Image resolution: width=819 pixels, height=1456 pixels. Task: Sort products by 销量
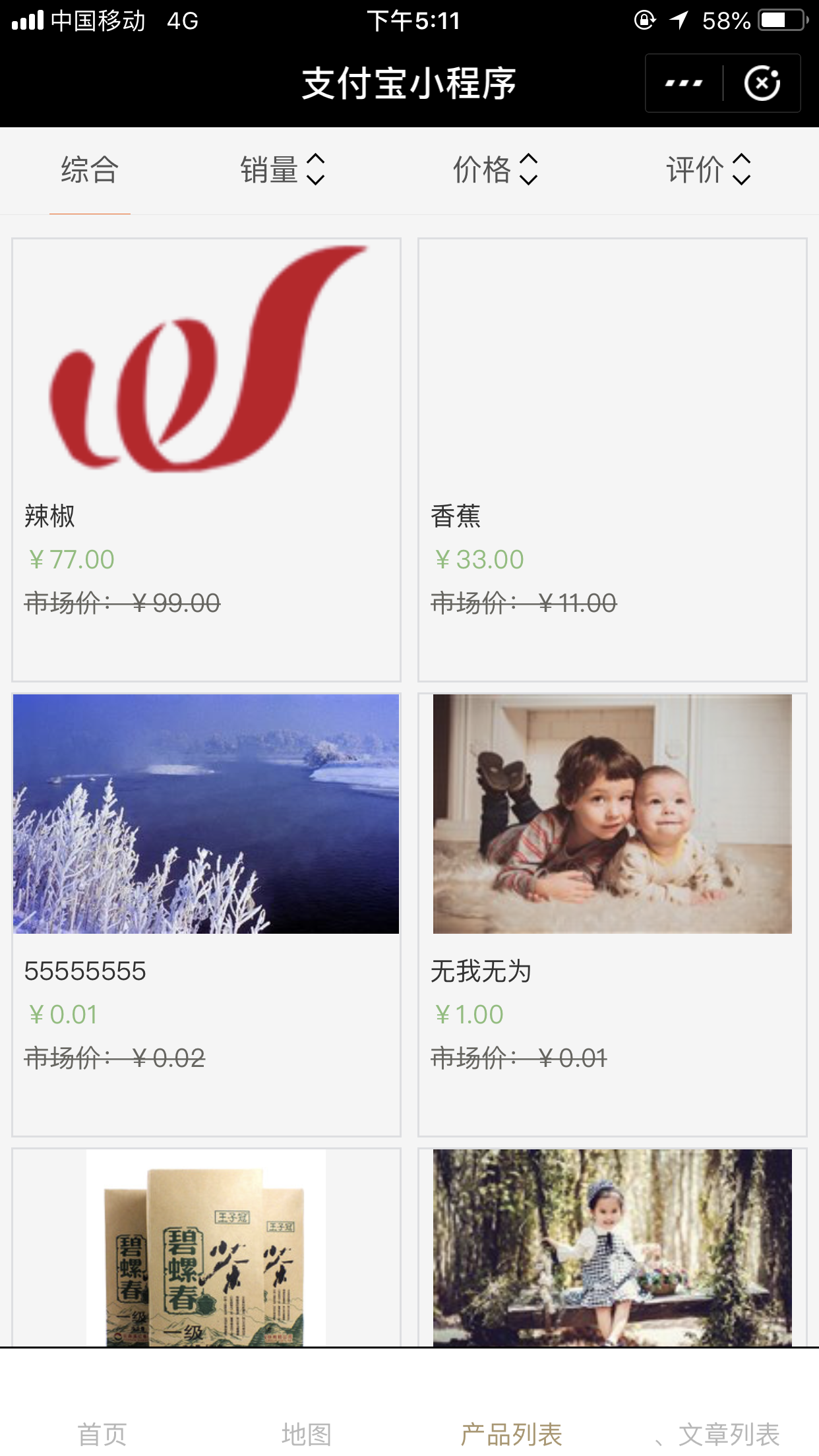[x=282, y=170]
